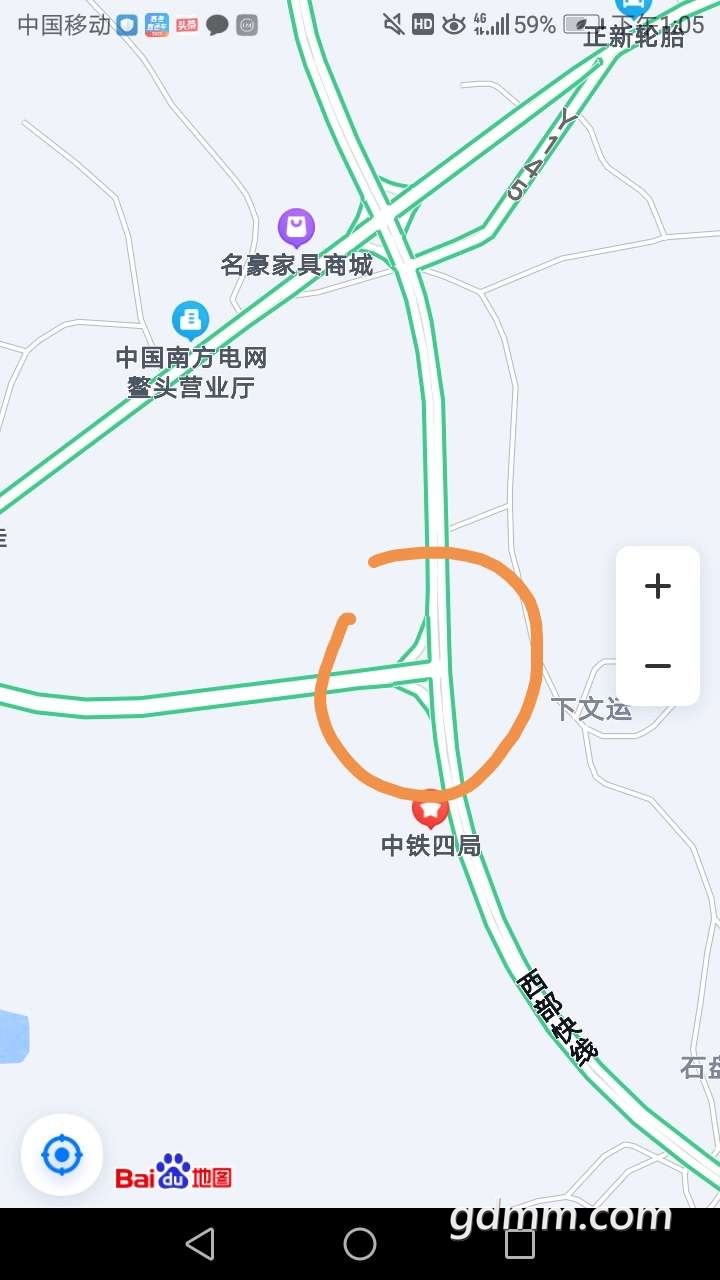The image size is (720, 1280).
Task: Zoom in on the map
Action: click(x=657, y=586)
